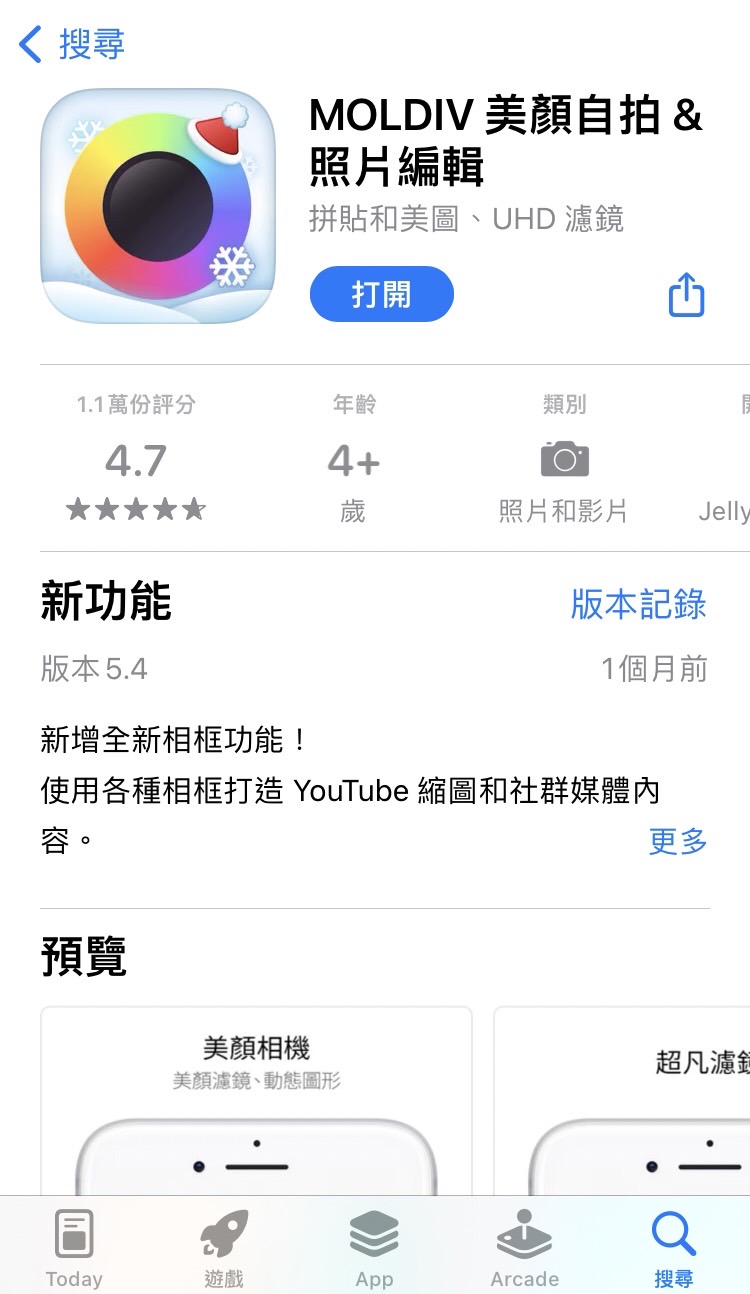Open the MOLDIV app icon artwork
The image size is (750, 1294).
158,205
